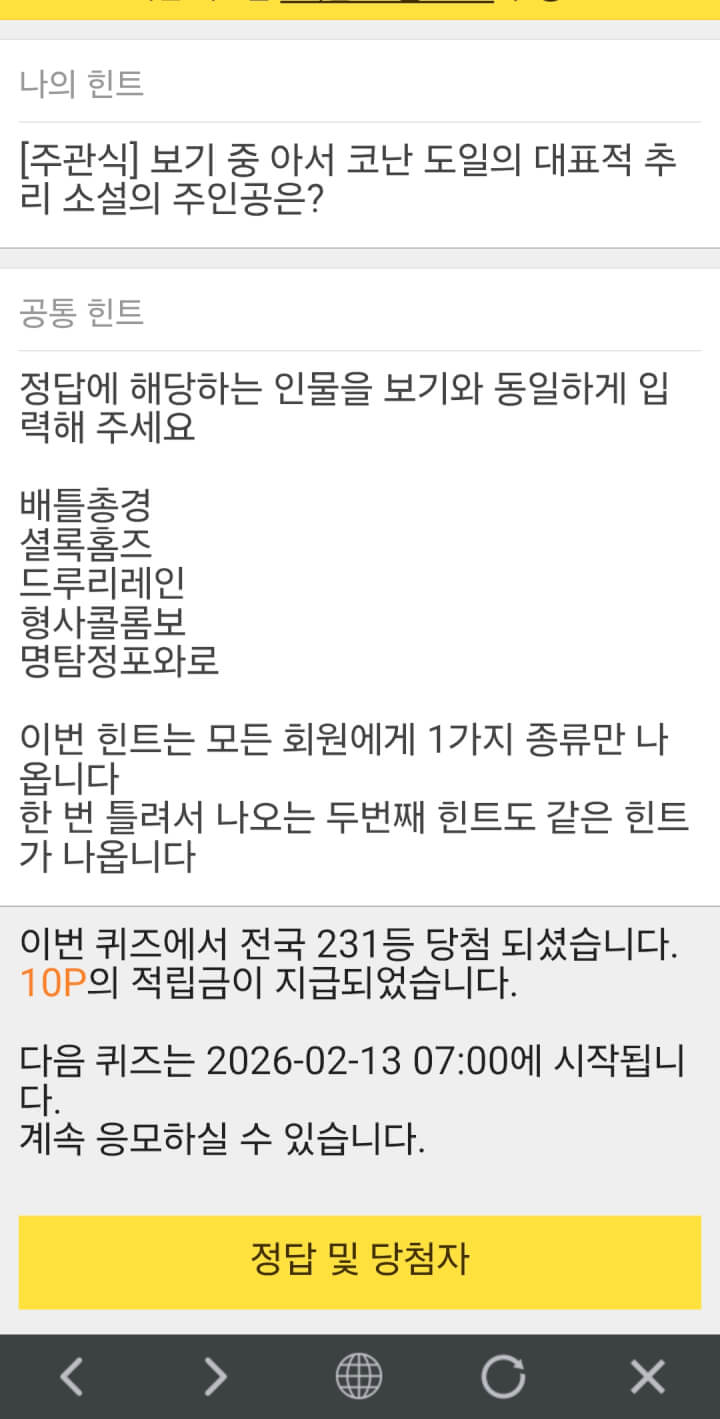This screenshot has width=720, height=1419.
Task: Go back to the previous page
Action: click(71, 1377)
